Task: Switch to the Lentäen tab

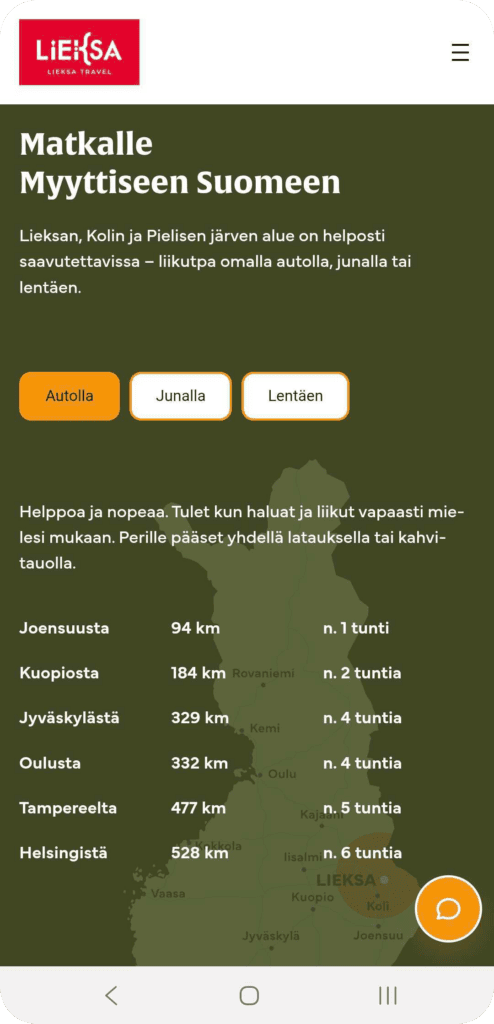Action: (295, 396)
